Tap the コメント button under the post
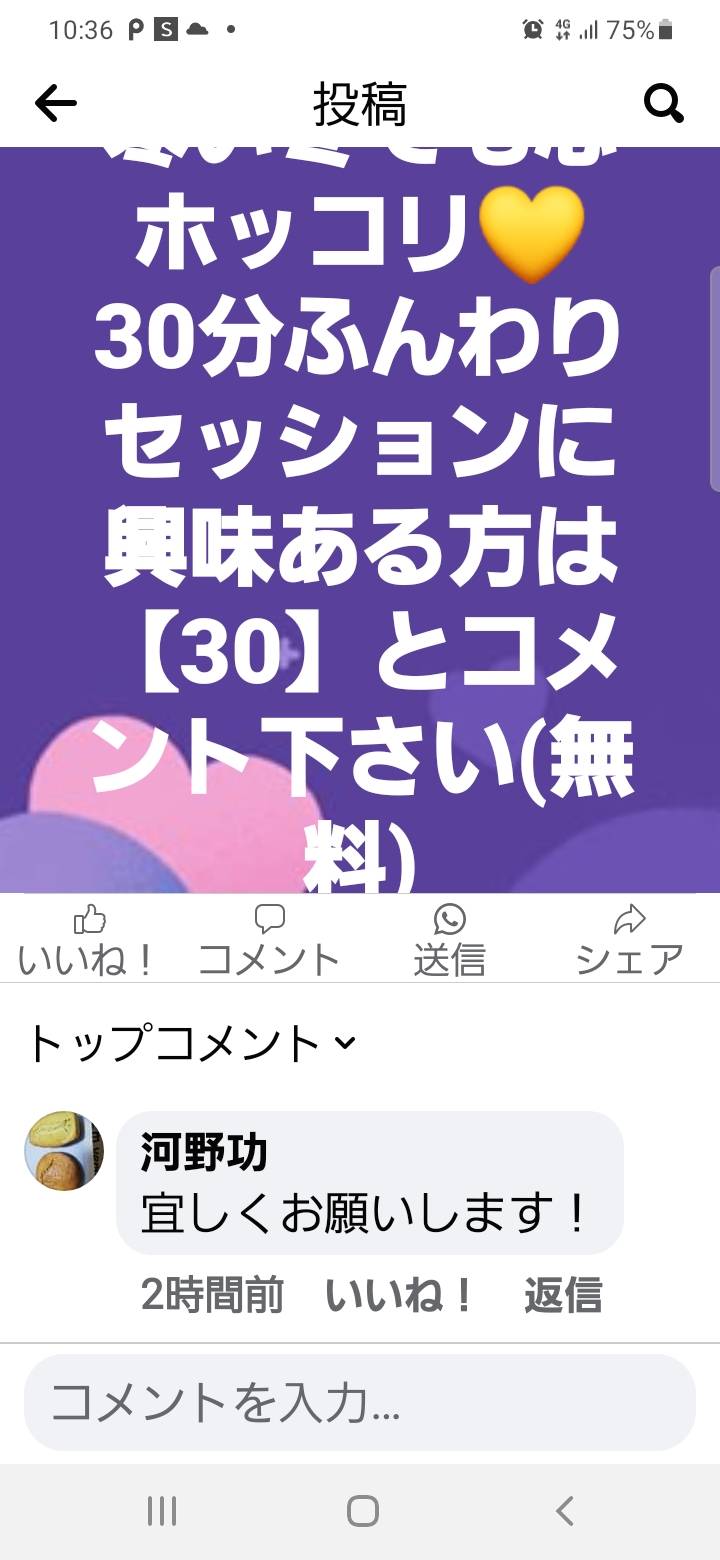The image size is (720, 1560). coord(269,940)
